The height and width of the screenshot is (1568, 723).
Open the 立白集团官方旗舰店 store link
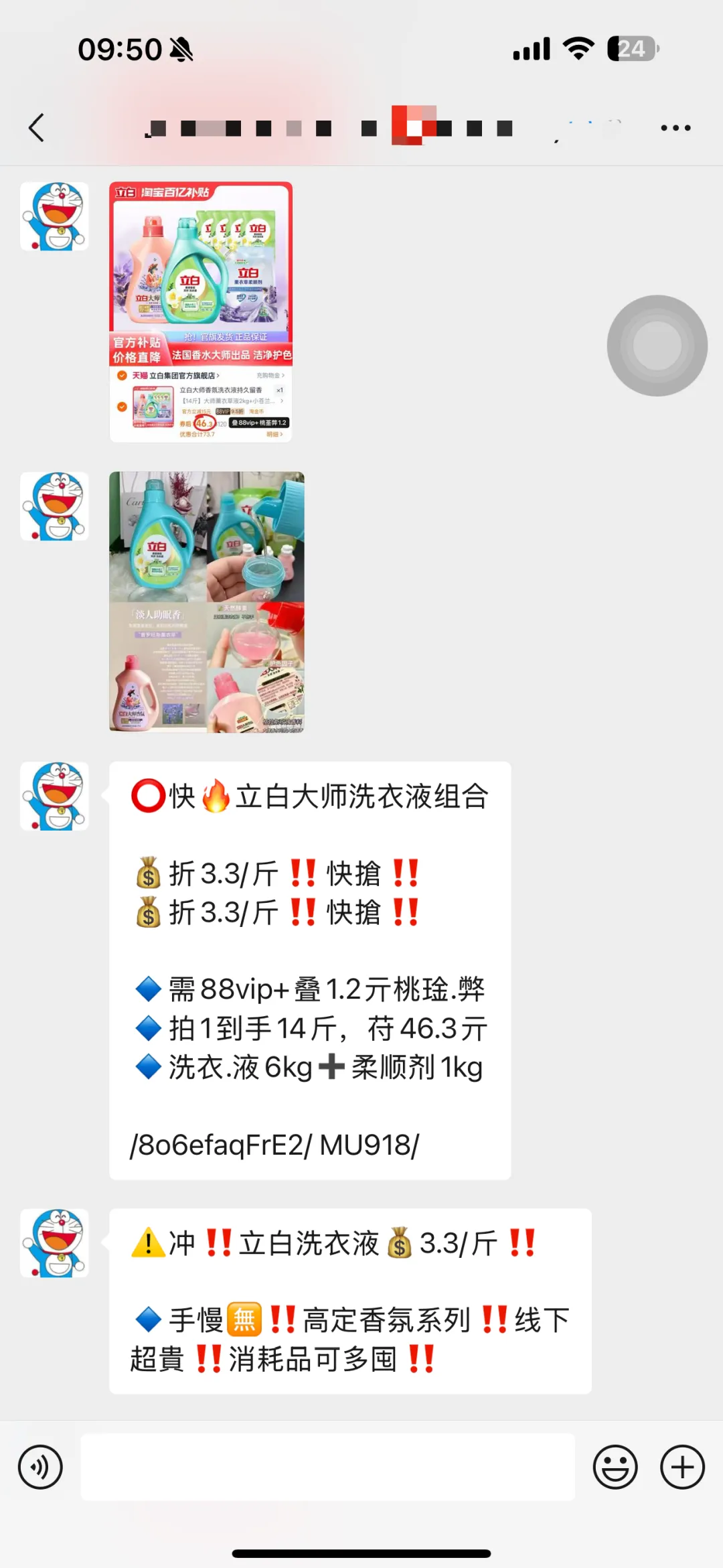[182, 375]
